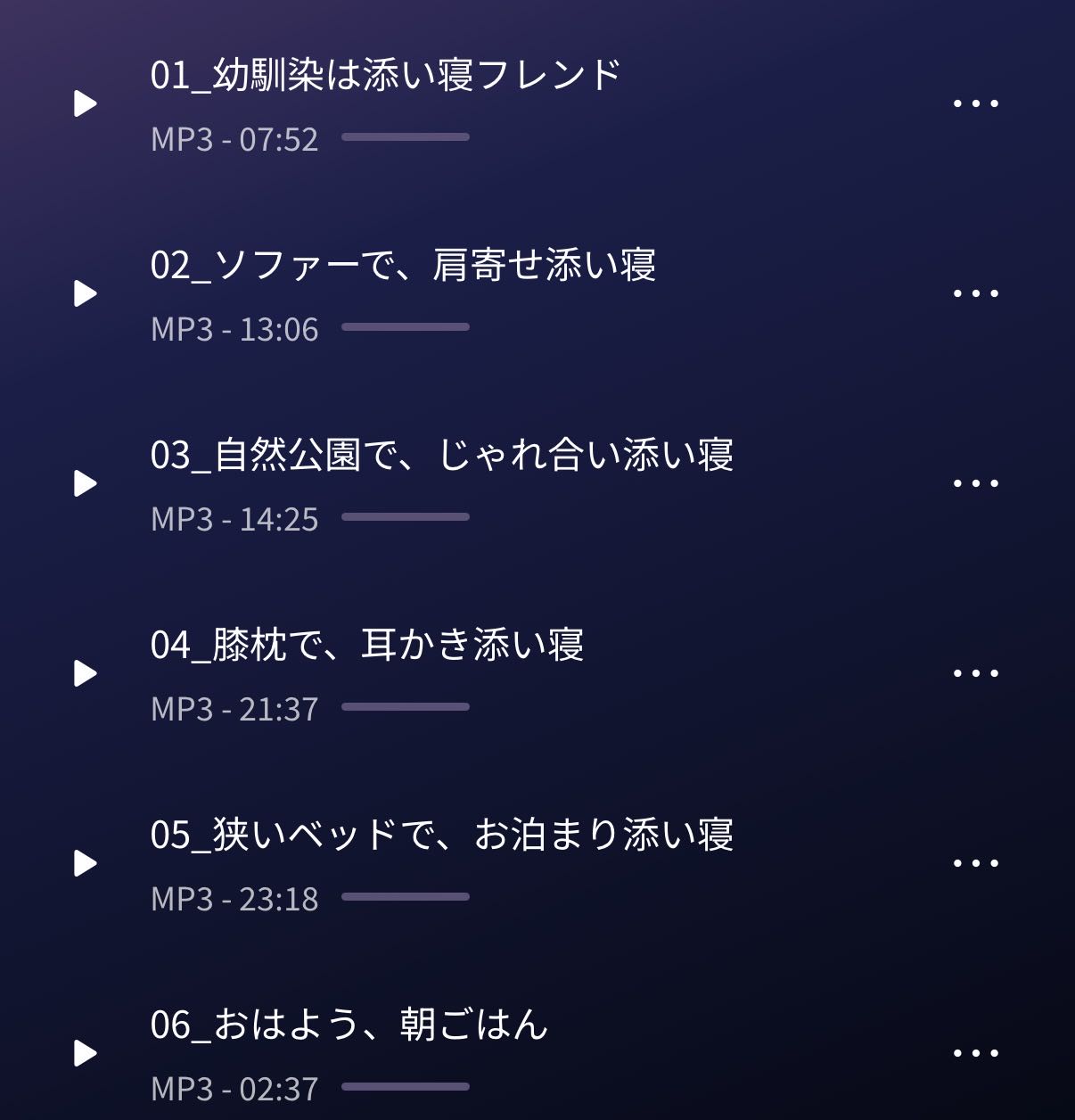Open more options for 04_膝枕で、耳かき添い寝
Image resolution: width=1075 pixels, height=1120 pixels.
coord(975,673)
